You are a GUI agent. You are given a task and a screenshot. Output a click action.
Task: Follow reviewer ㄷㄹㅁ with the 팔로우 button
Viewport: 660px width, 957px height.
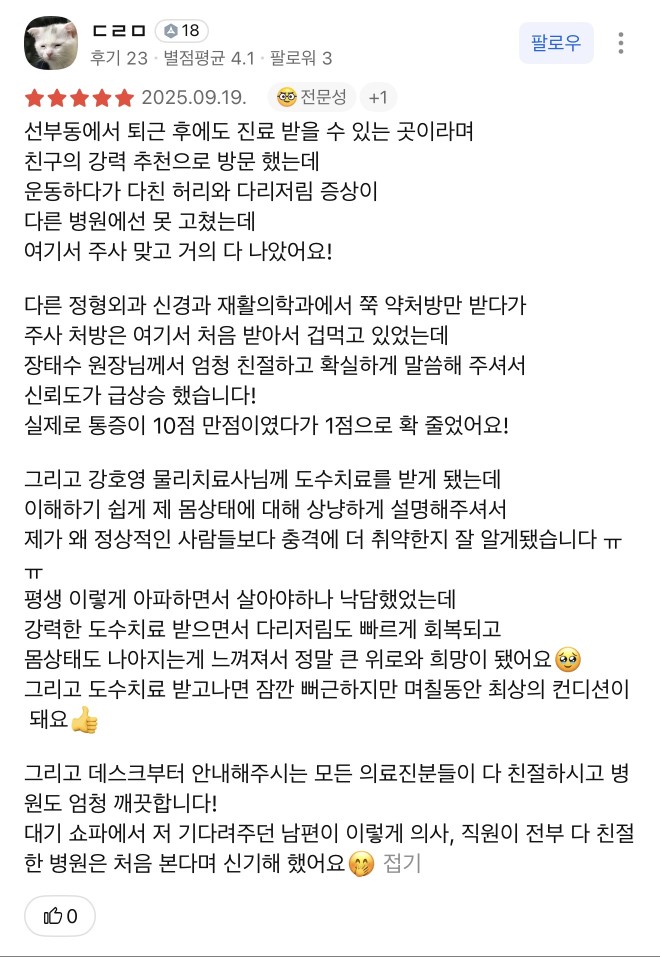[556, 43]
